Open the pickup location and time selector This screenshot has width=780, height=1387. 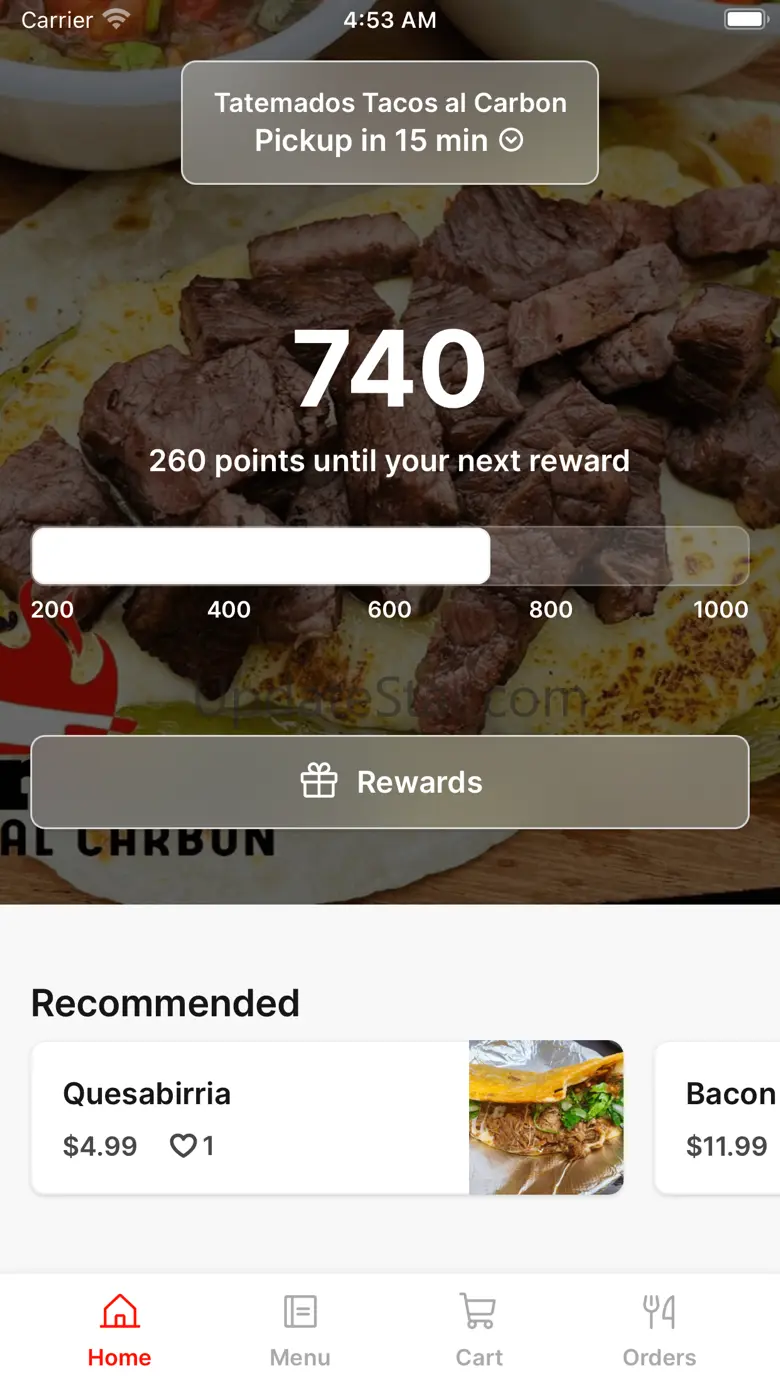point(390,122)
